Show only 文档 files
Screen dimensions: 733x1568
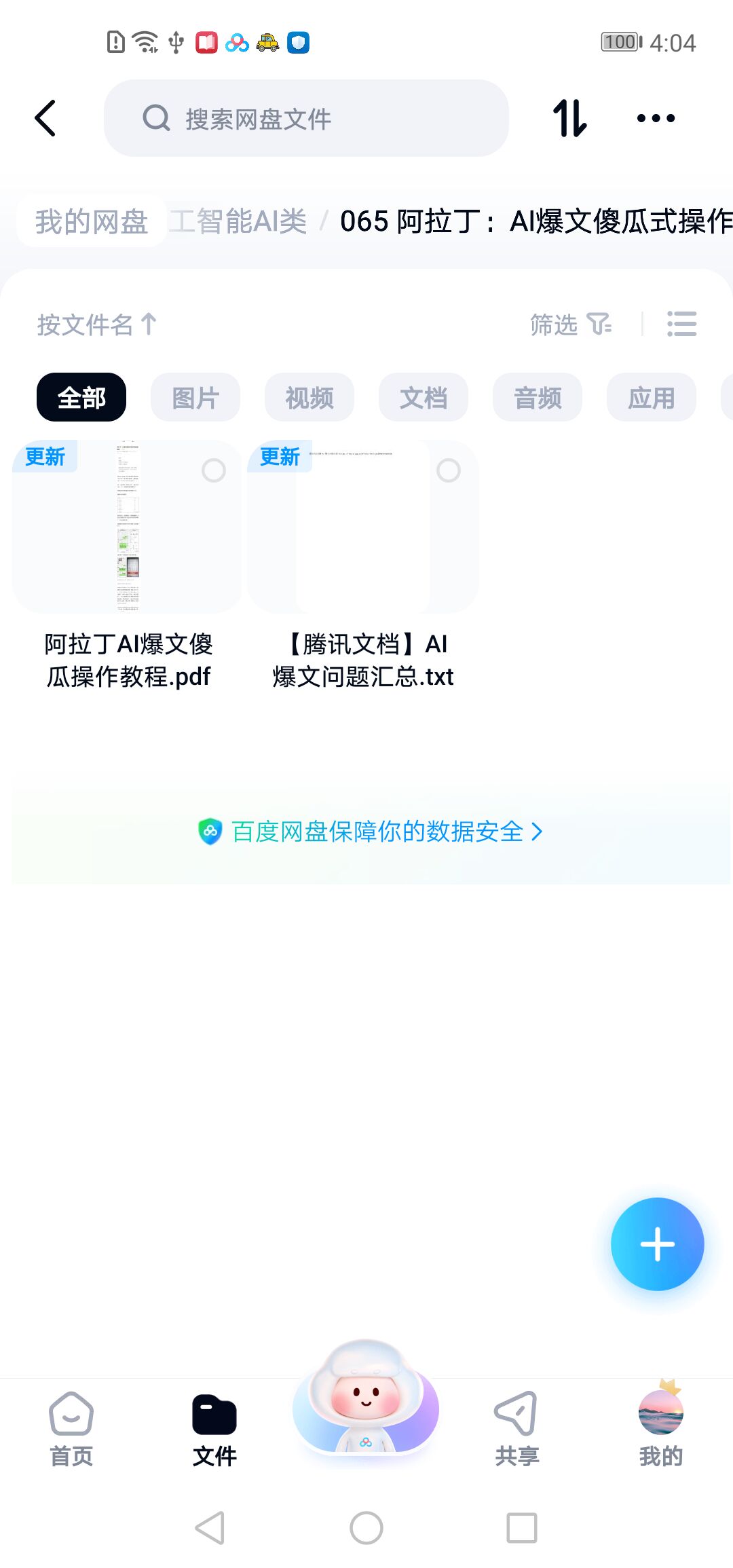click(424, 398)
